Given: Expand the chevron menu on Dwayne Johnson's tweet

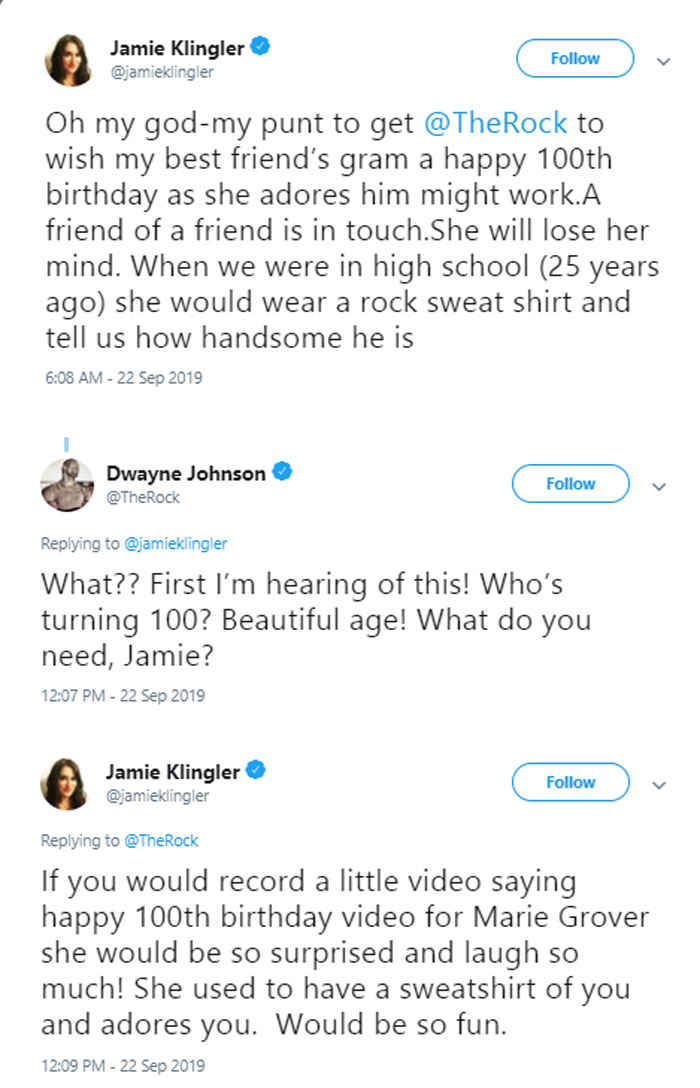Looking at the screenshot, I should [659, 486].
